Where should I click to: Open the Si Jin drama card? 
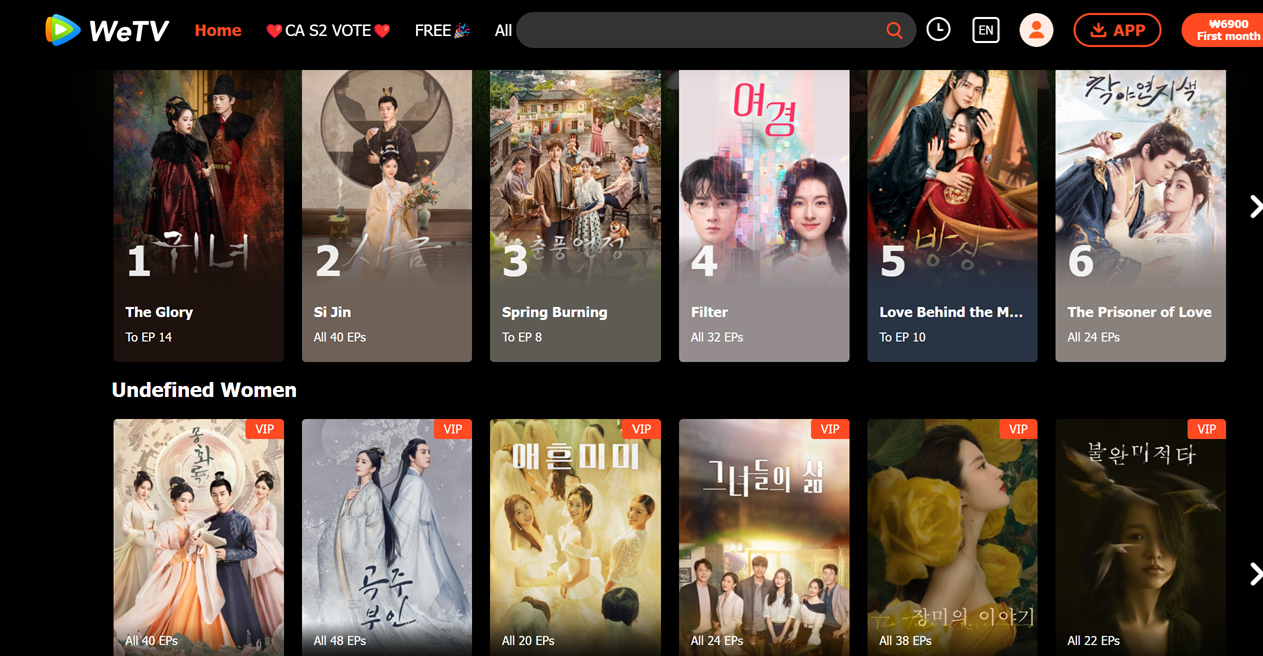[x=387, y=215]
